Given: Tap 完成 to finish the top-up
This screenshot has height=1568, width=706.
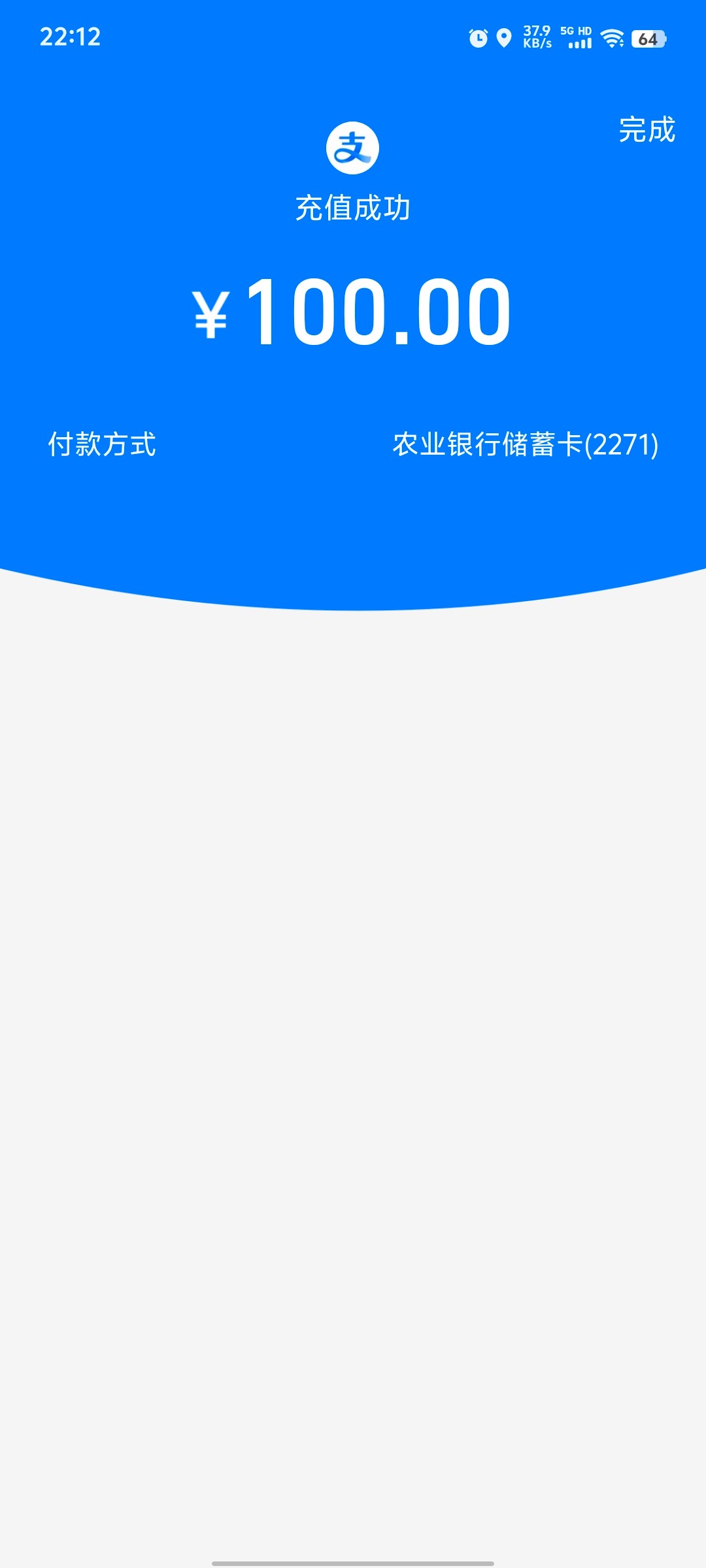Looking at the screenshot, I should point(647,129).
